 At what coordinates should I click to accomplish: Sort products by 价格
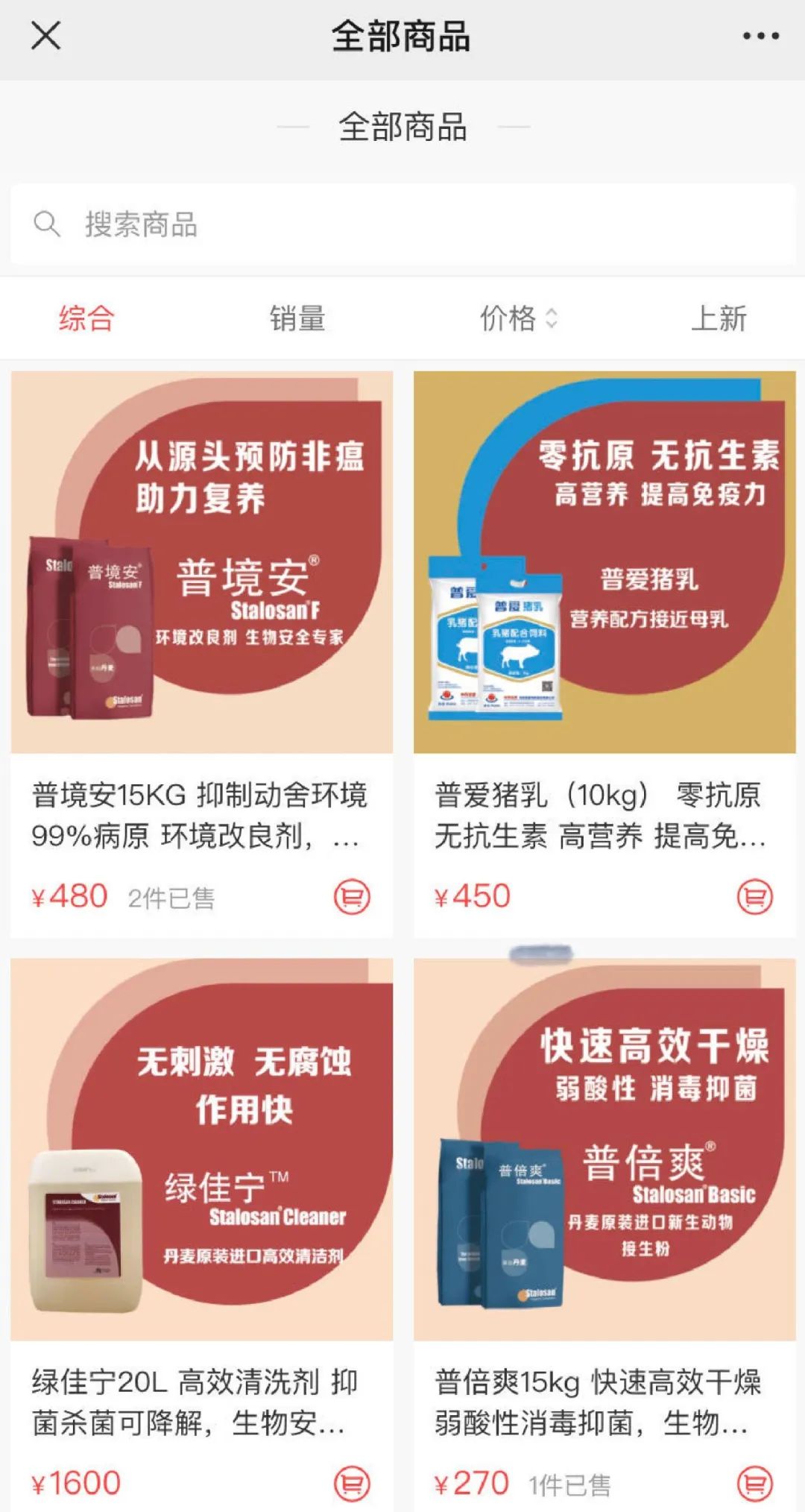pos(519,318)
